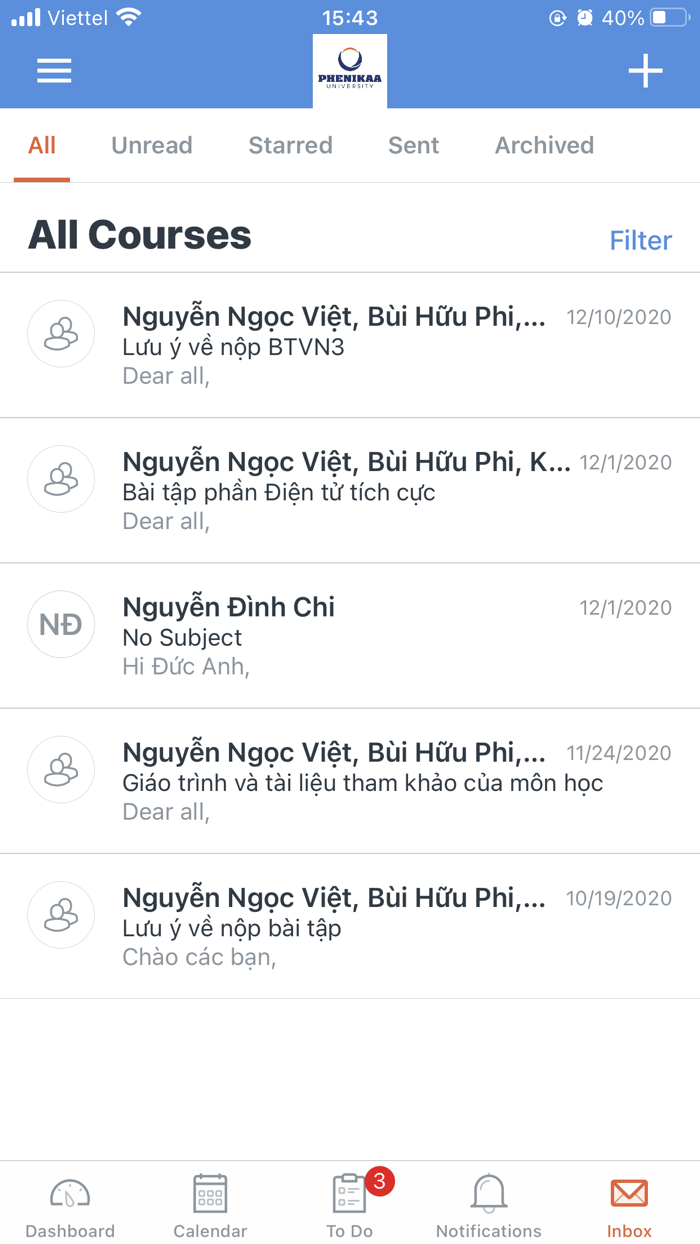This screenshot has width=700, height=1244.
Task: Switch to the Starred tab
Action: point(290,145)
